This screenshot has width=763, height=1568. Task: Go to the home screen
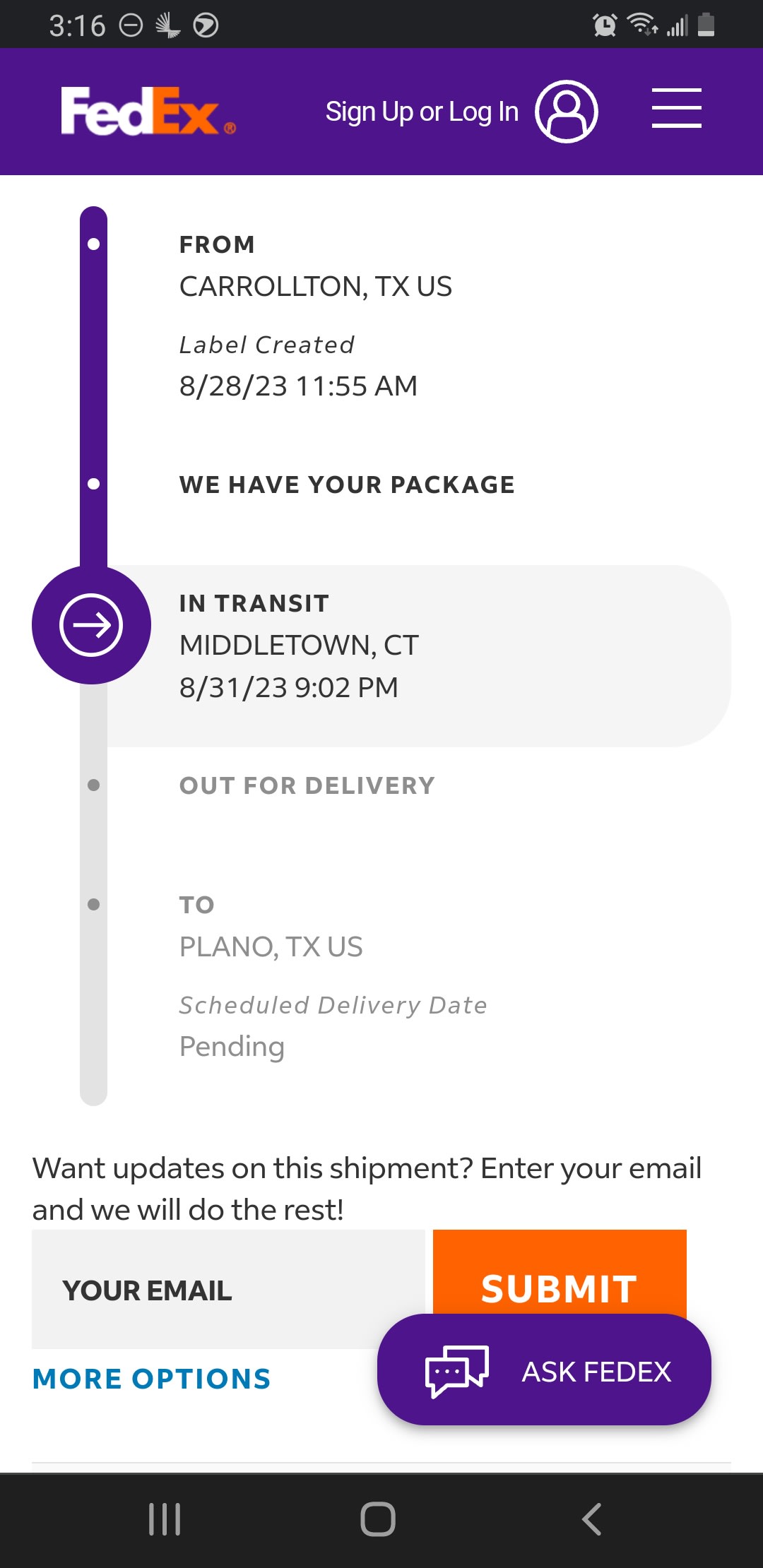point(378,1519)
